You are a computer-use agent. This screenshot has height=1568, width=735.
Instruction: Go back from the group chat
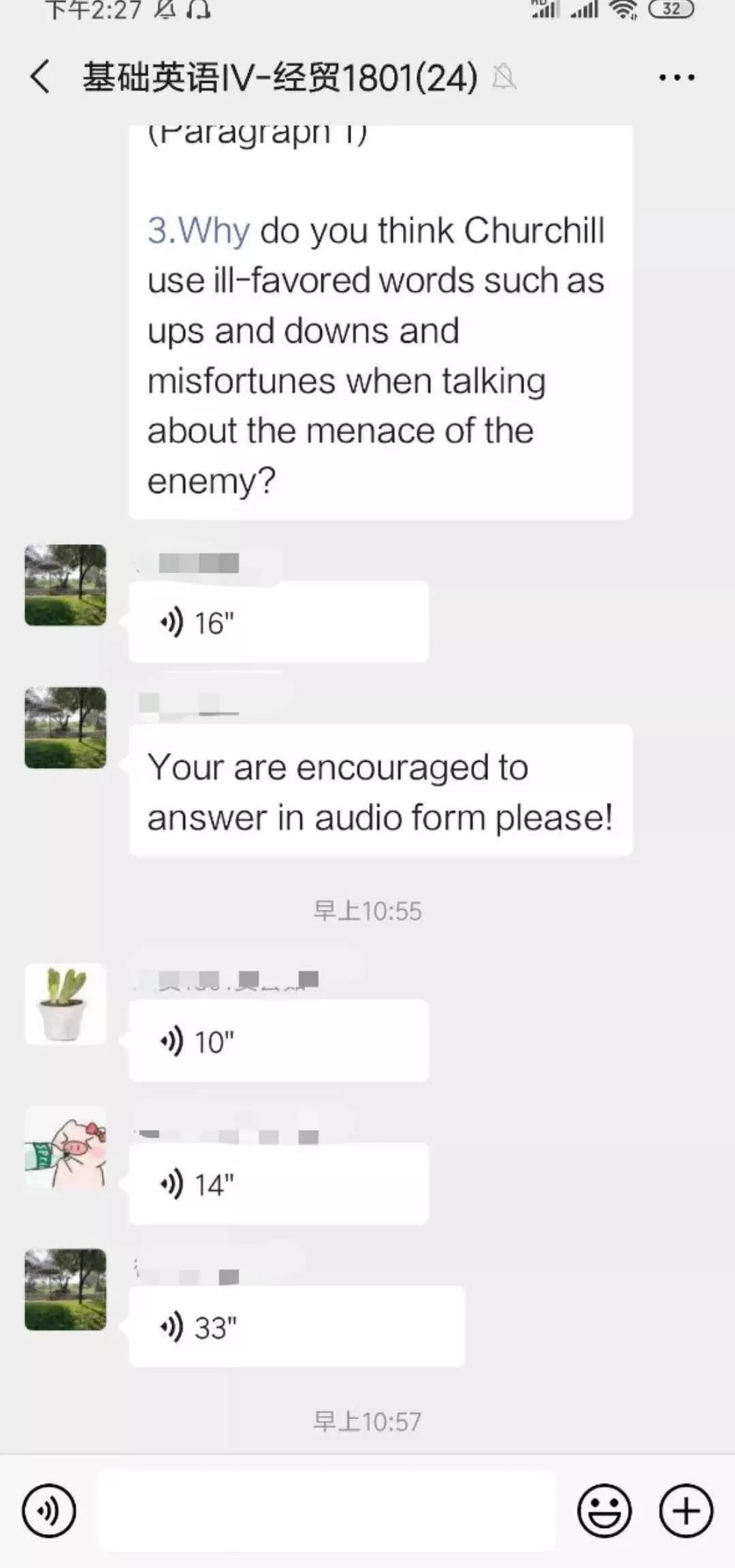pyautogui.click(x=41, y=76)
